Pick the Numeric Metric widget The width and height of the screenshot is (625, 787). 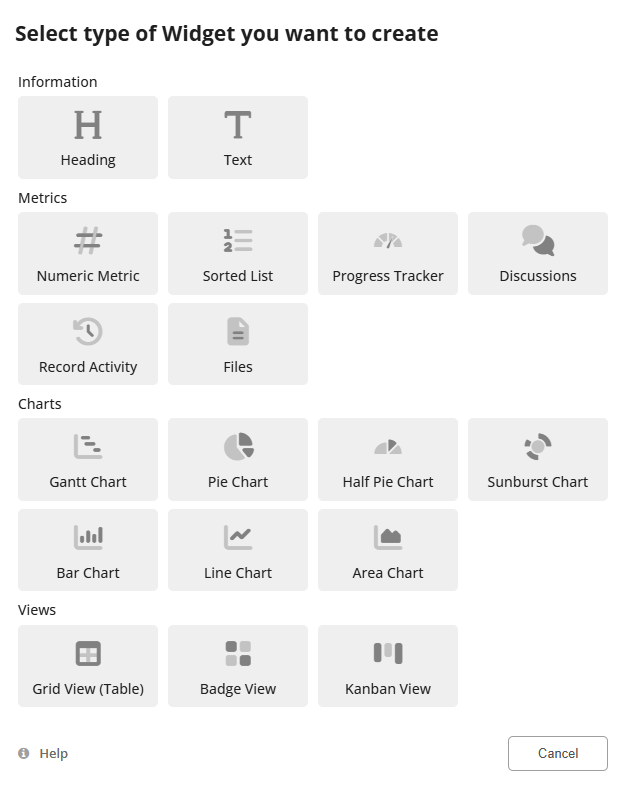coord(88,253)
